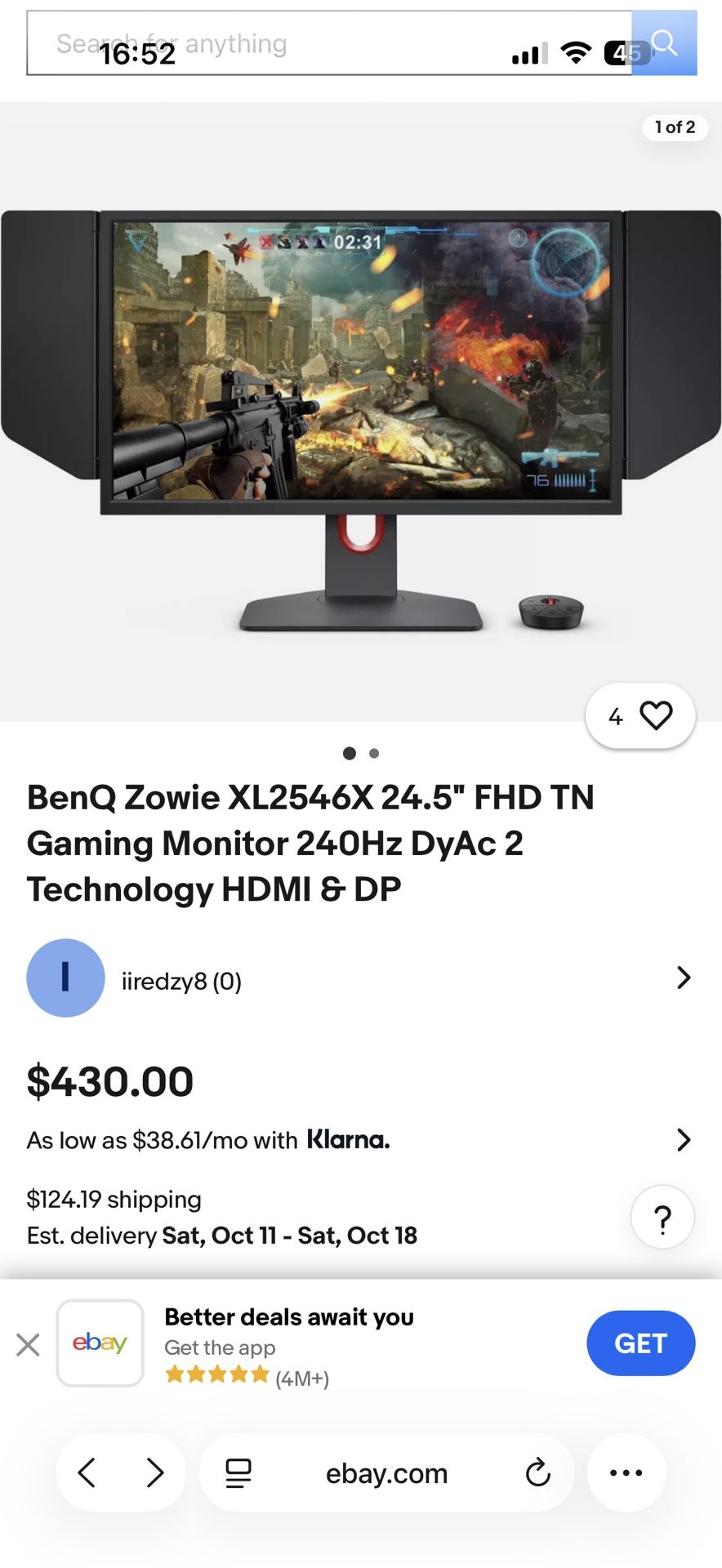Viewport: 722px width, 1568px height.
Task: Open Klarna monthly payment details
Action: point(359,1140)
